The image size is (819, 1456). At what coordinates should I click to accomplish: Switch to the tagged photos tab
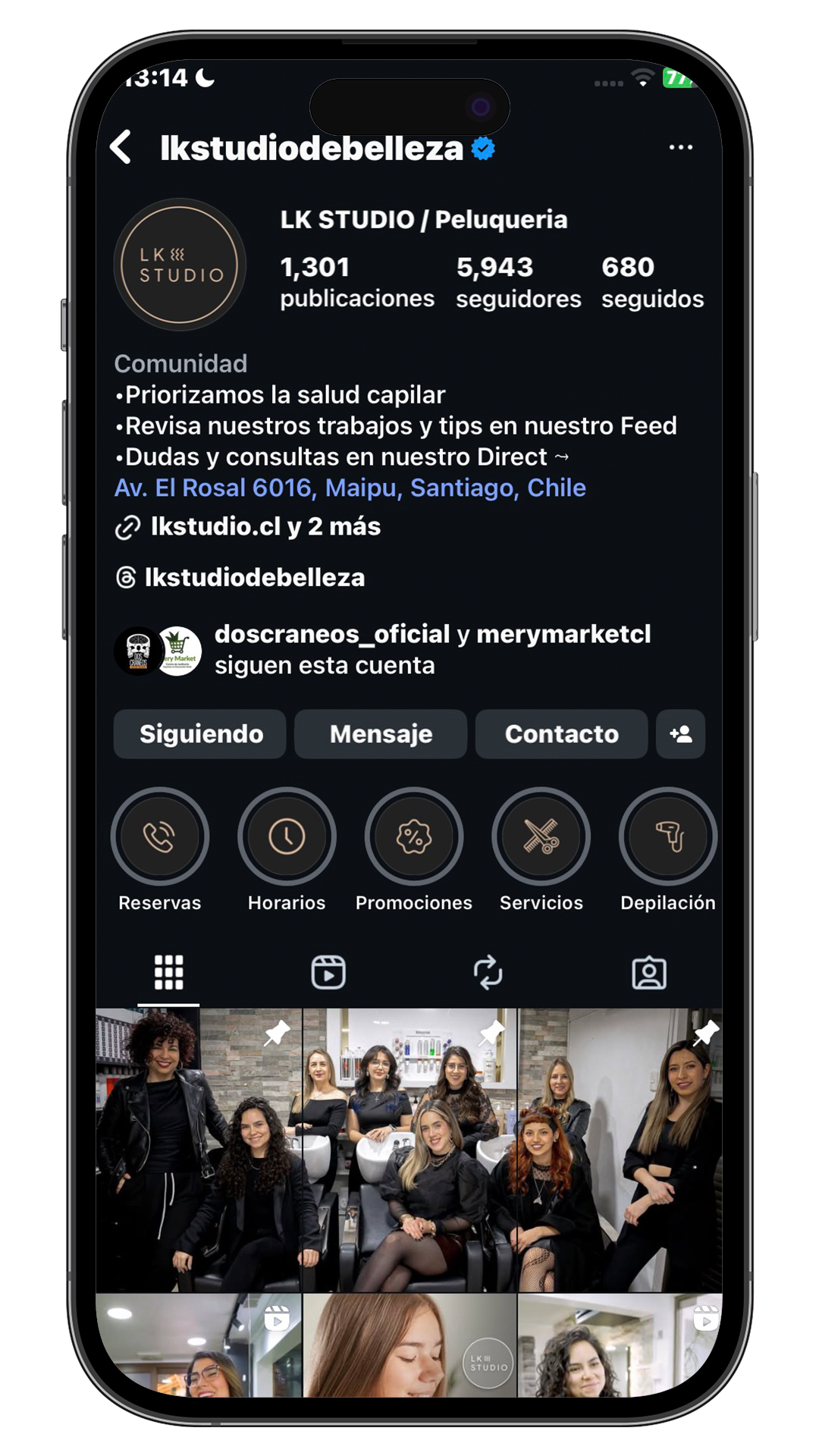649,972
